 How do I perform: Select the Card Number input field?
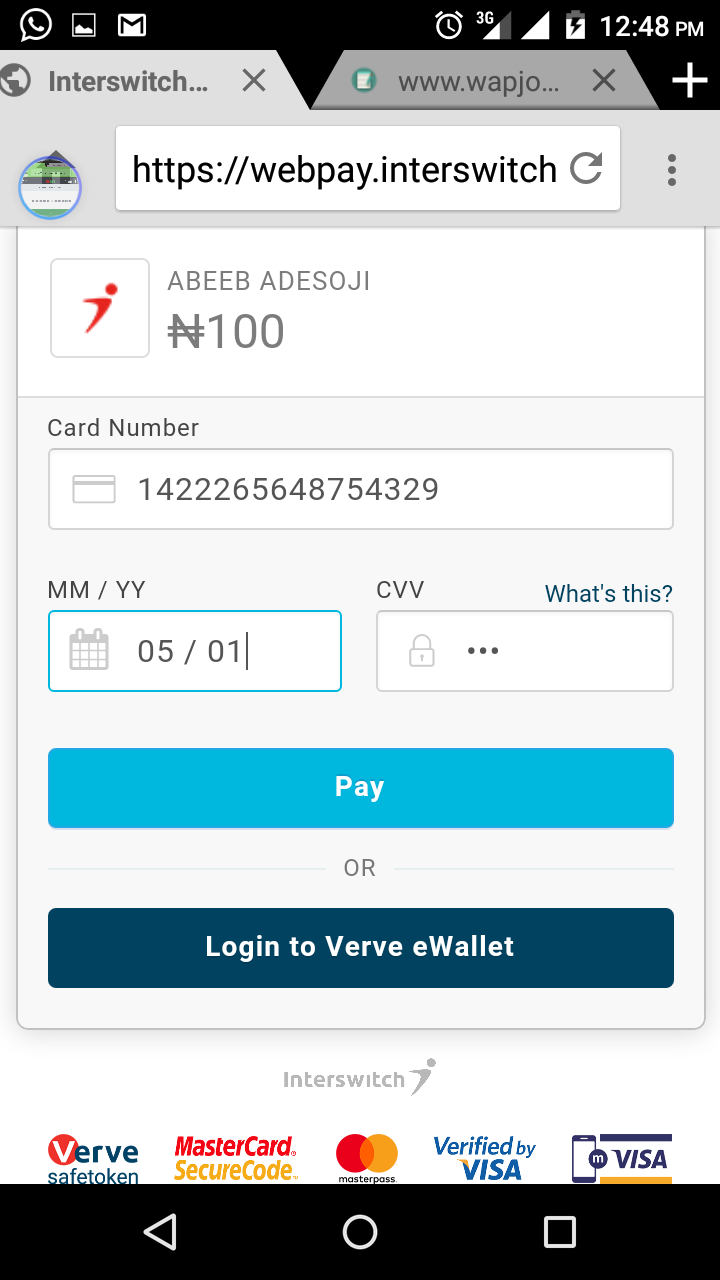360,489
